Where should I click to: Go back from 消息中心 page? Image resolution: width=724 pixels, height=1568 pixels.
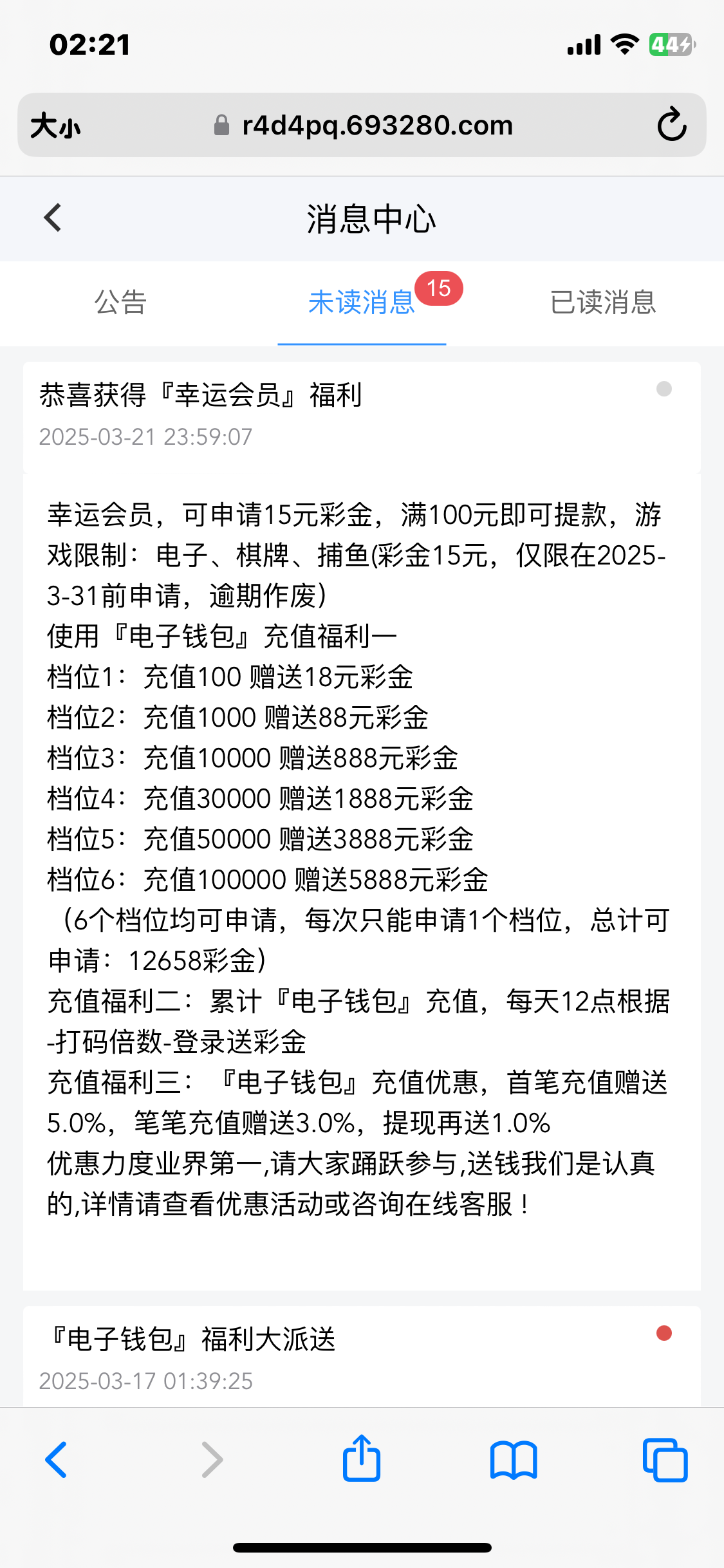click(x=53, y=218)
